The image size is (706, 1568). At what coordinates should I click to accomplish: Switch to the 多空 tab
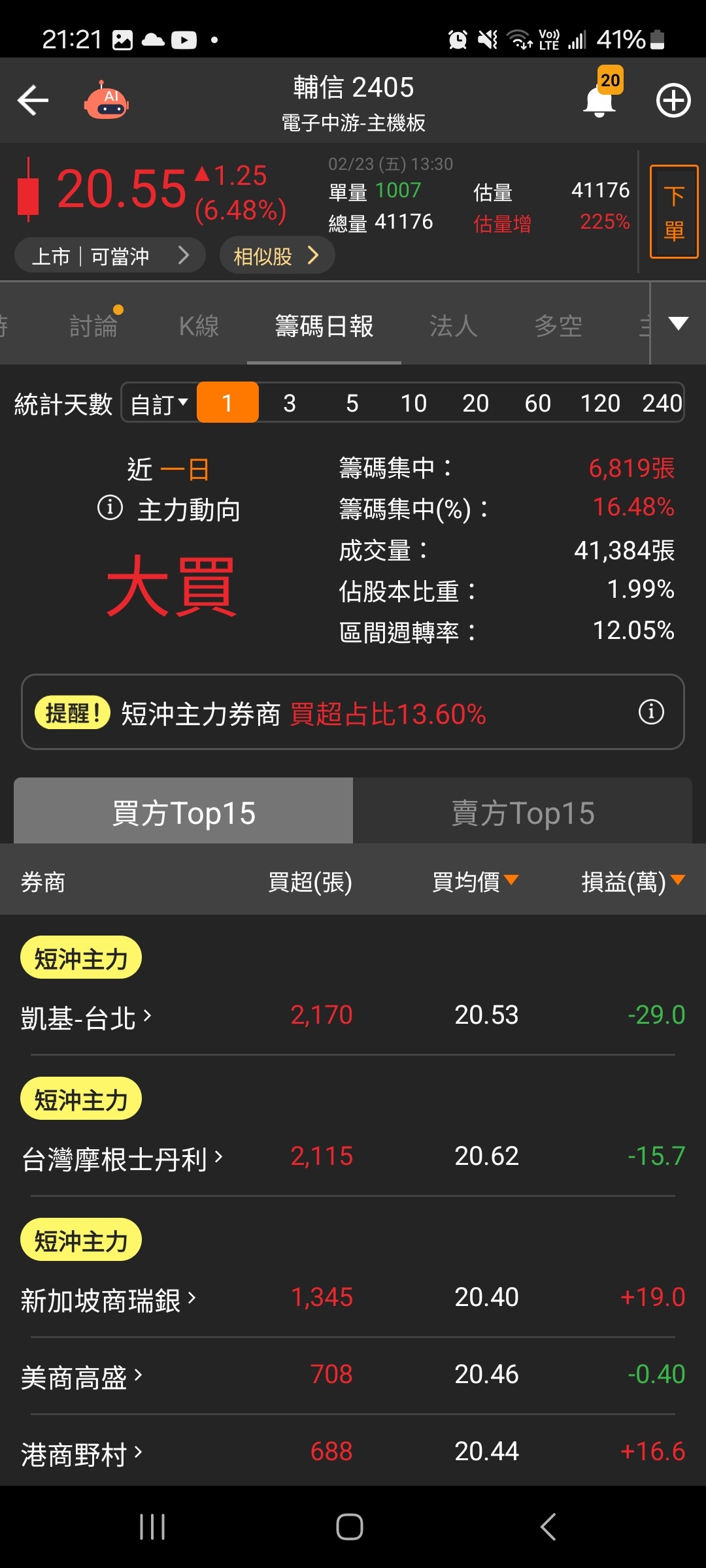[x=558, y=325]
